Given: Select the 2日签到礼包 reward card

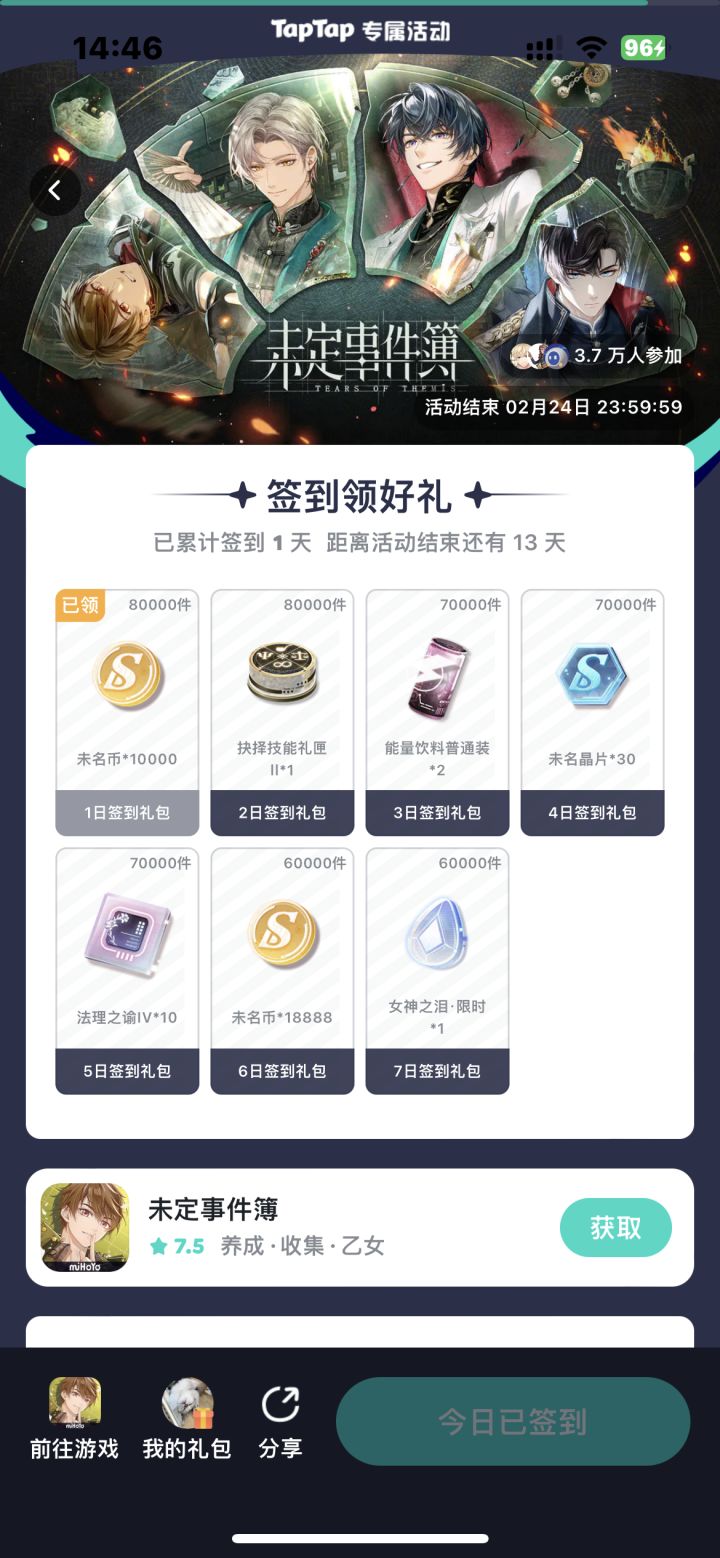Looking at the screenshot, I should [x=281, y=710].
